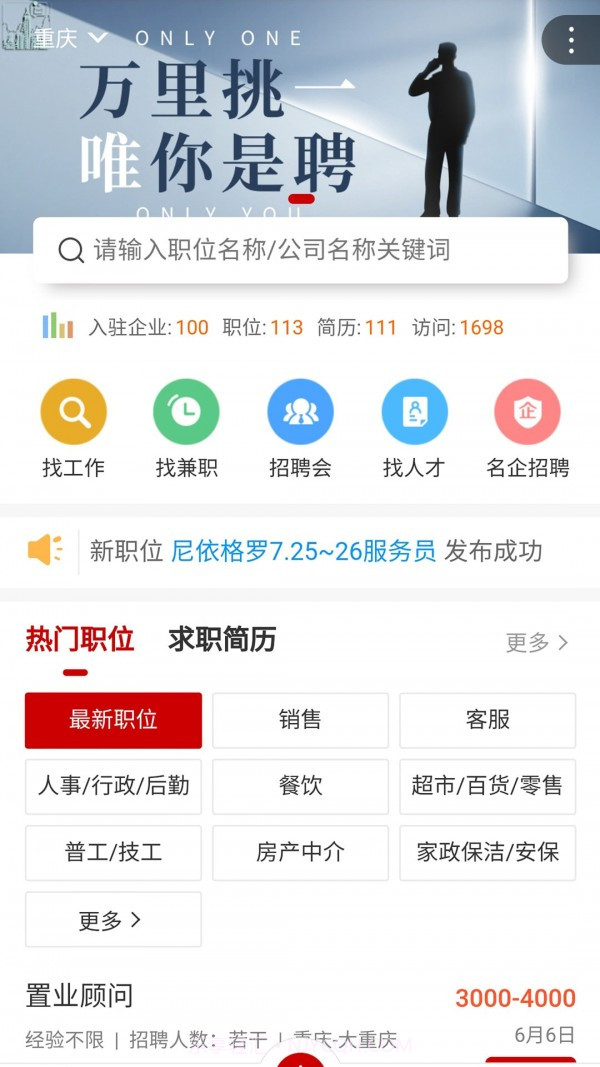Open the 重庆 city dropdown
This screenshot has height=1067, width=600.
70,39
